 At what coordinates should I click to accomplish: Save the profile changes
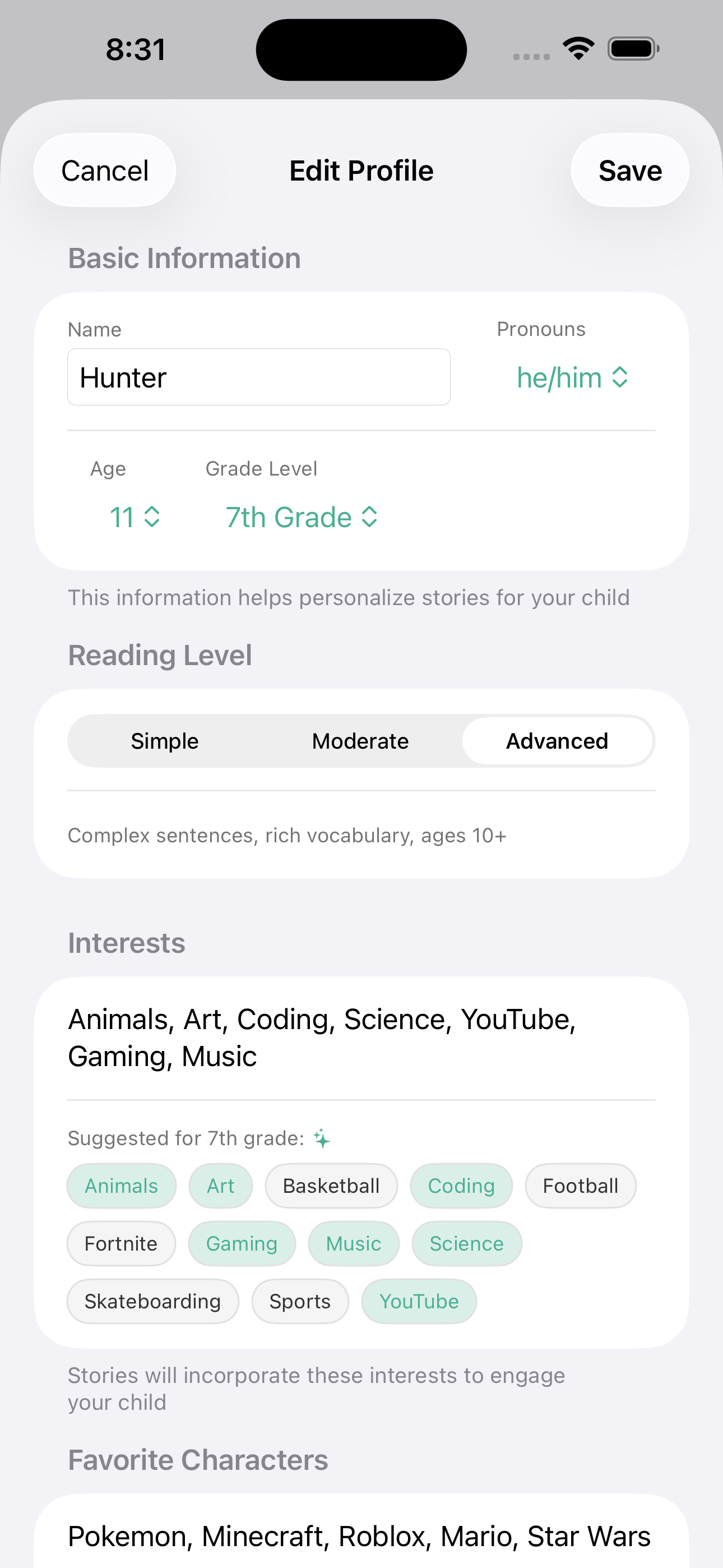(630, 170)
